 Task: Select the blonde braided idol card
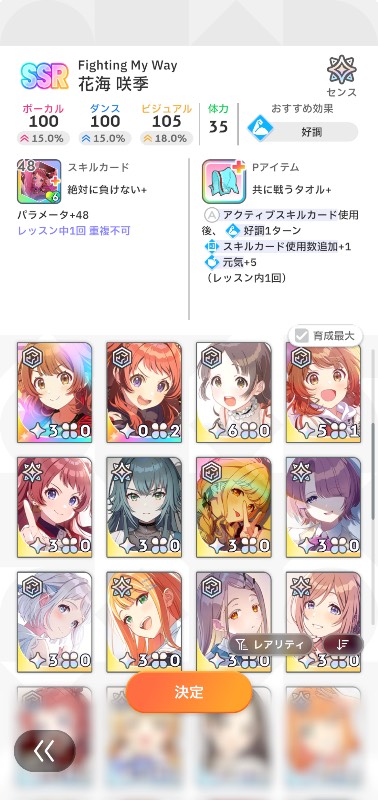(234, 507)
